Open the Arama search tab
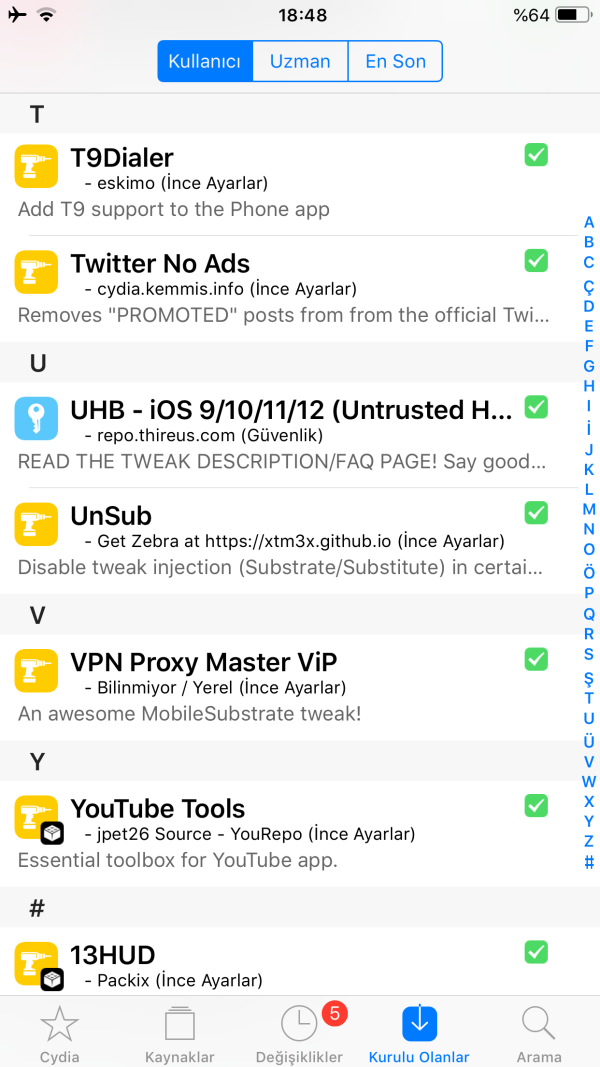 tap(539, 1034)
